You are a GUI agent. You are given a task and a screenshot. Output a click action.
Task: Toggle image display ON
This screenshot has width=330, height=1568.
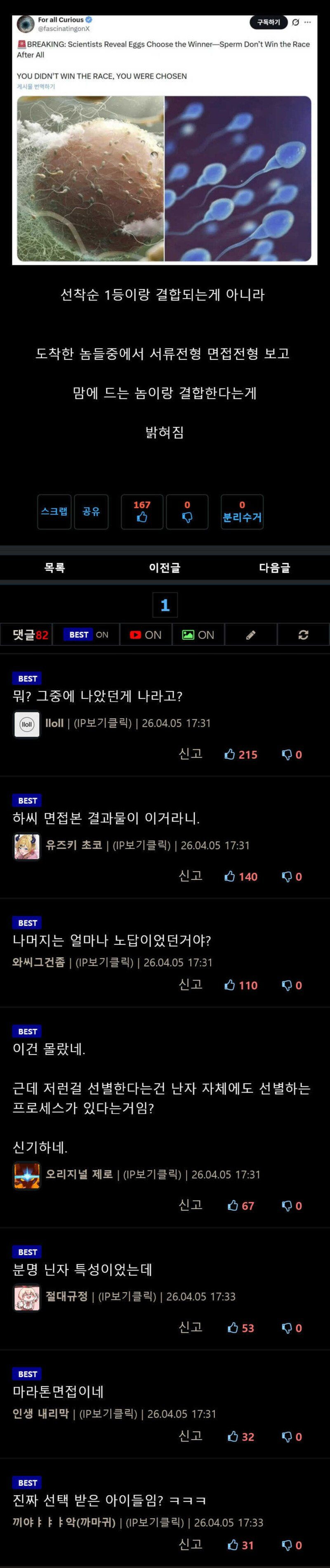(x=198, y=634)
